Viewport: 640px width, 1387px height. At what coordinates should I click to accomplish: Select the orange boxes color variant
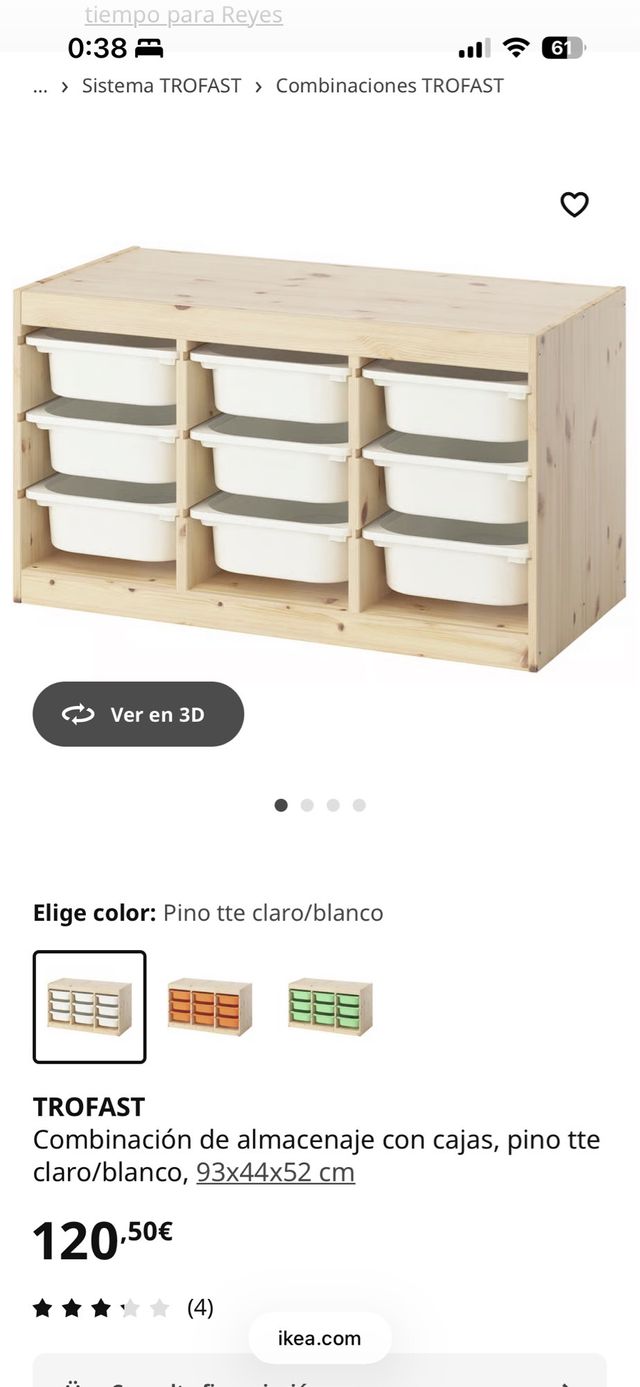pos(209,1005)
